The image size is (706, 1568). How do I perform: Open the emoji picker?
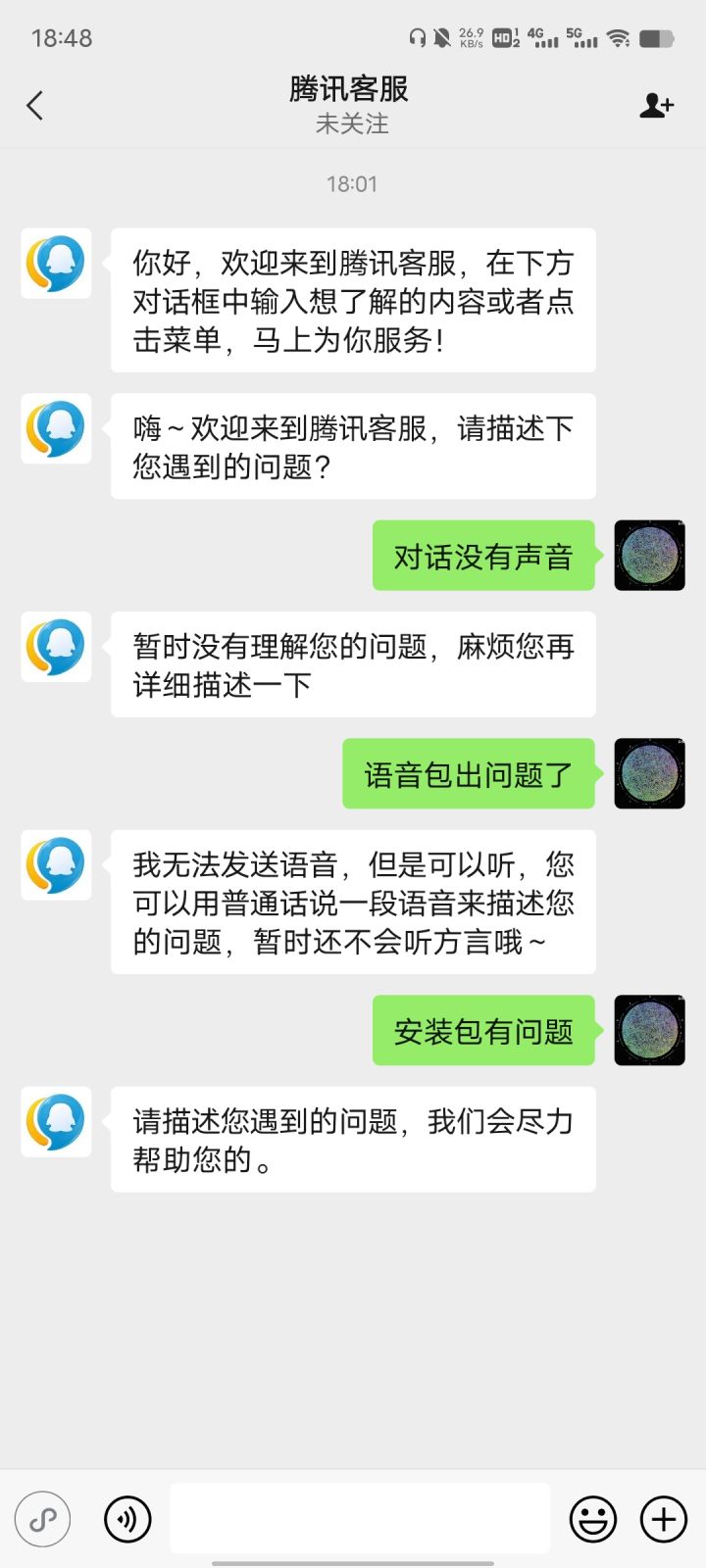click(593, 1519)
